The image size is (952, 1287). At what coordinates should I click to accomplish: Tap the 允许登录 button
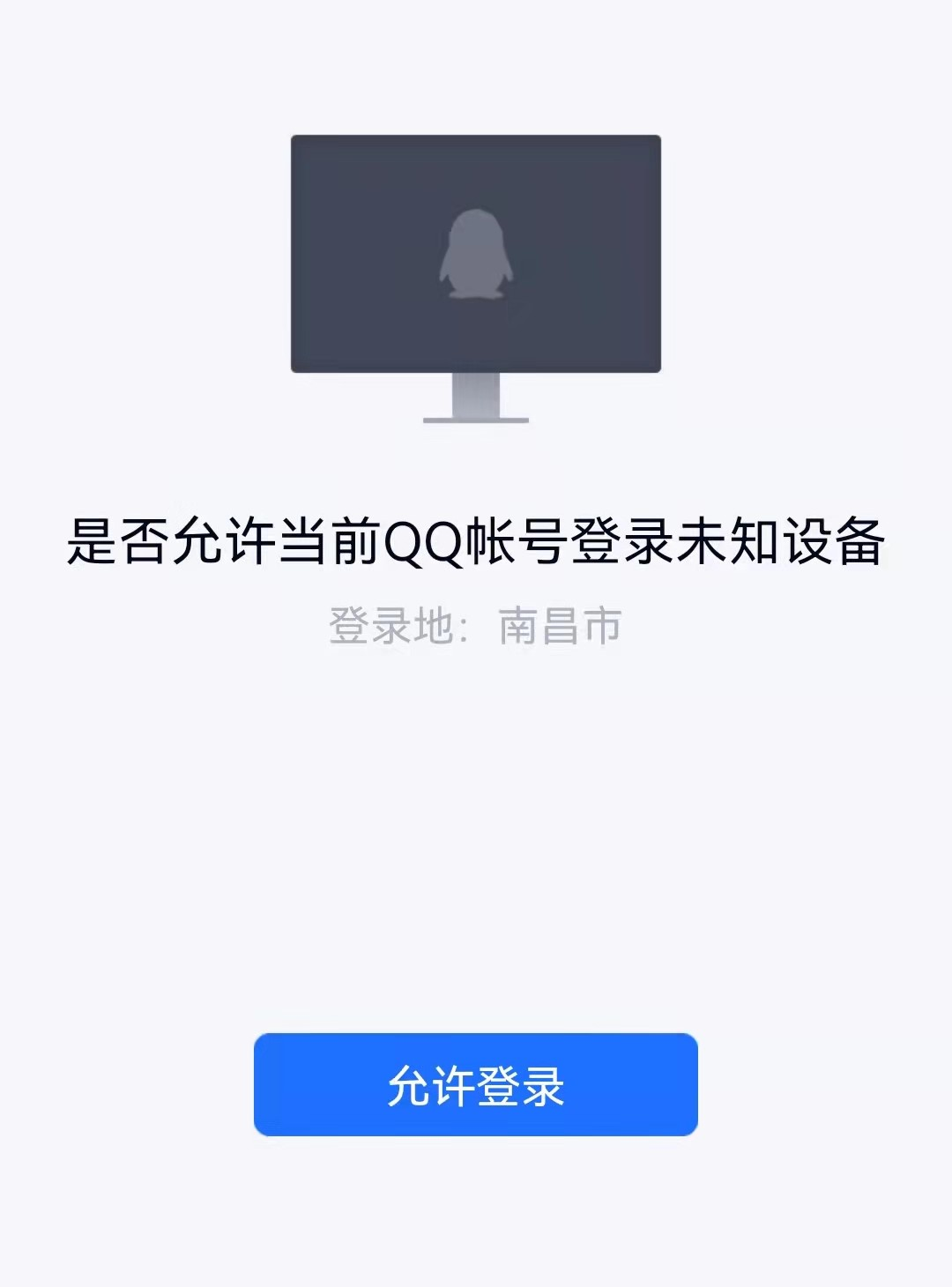[476, 1084]
